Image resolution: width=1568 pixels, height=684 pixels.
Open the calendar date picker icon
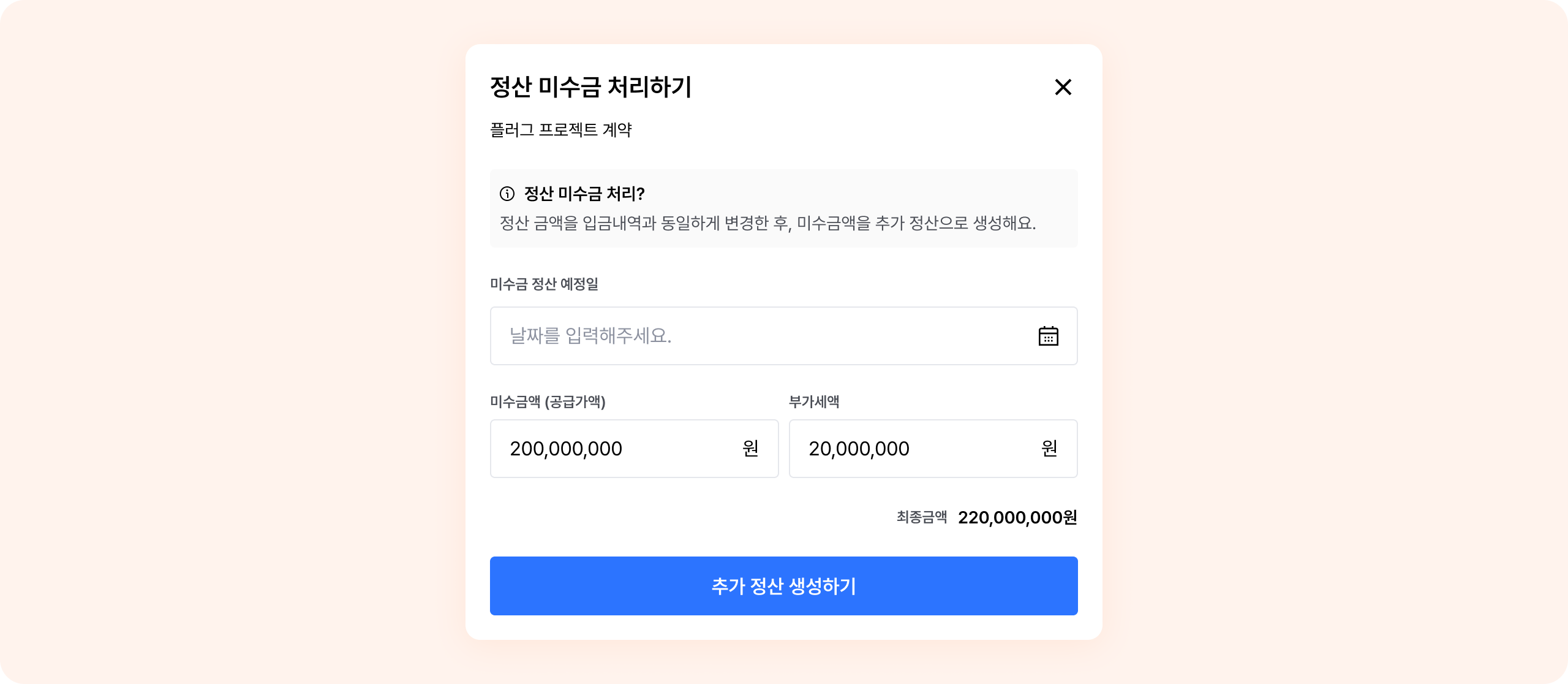1048,336
